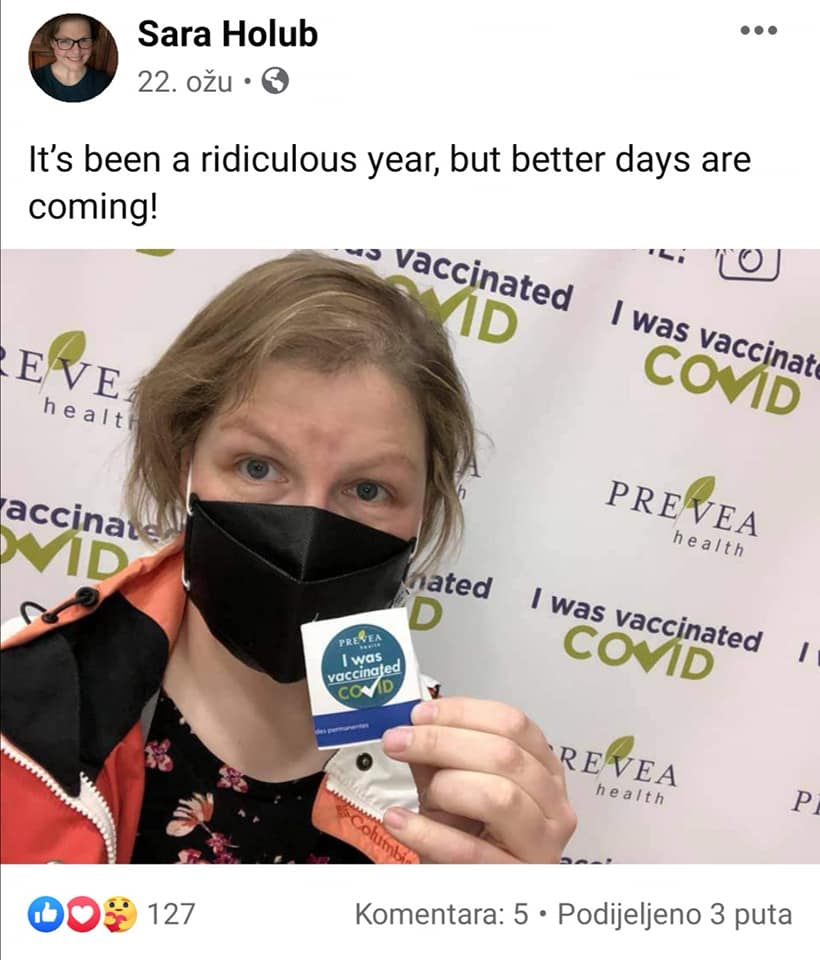Tap the post date 22. ožu
The image size is (820, 960).
[x=185, y=83]
